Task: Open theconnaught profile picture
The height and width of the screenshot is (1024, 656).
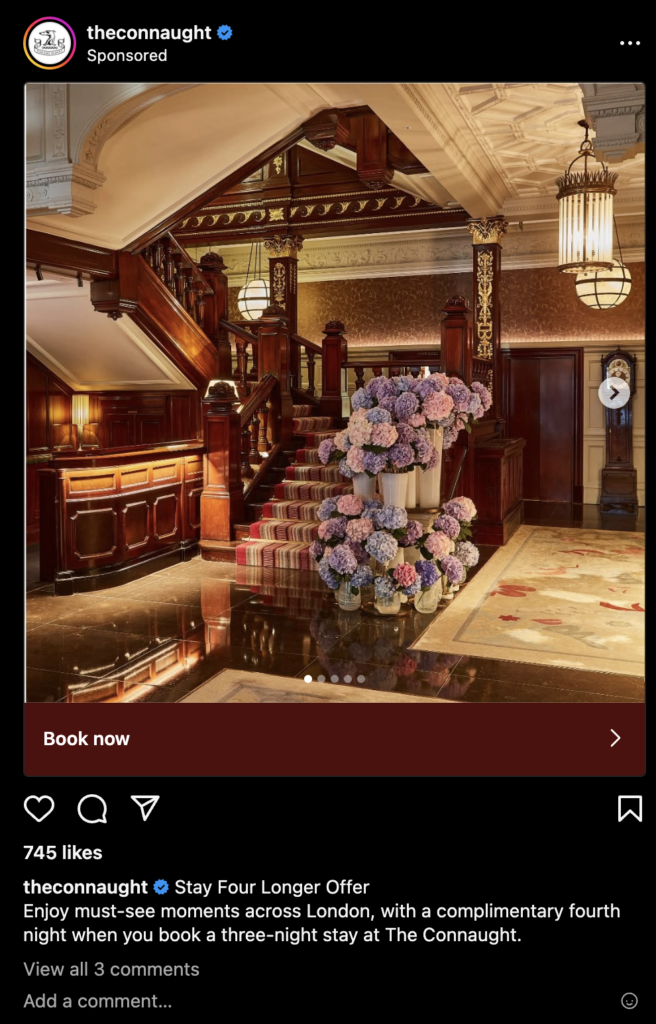Action: coord(50,43)
